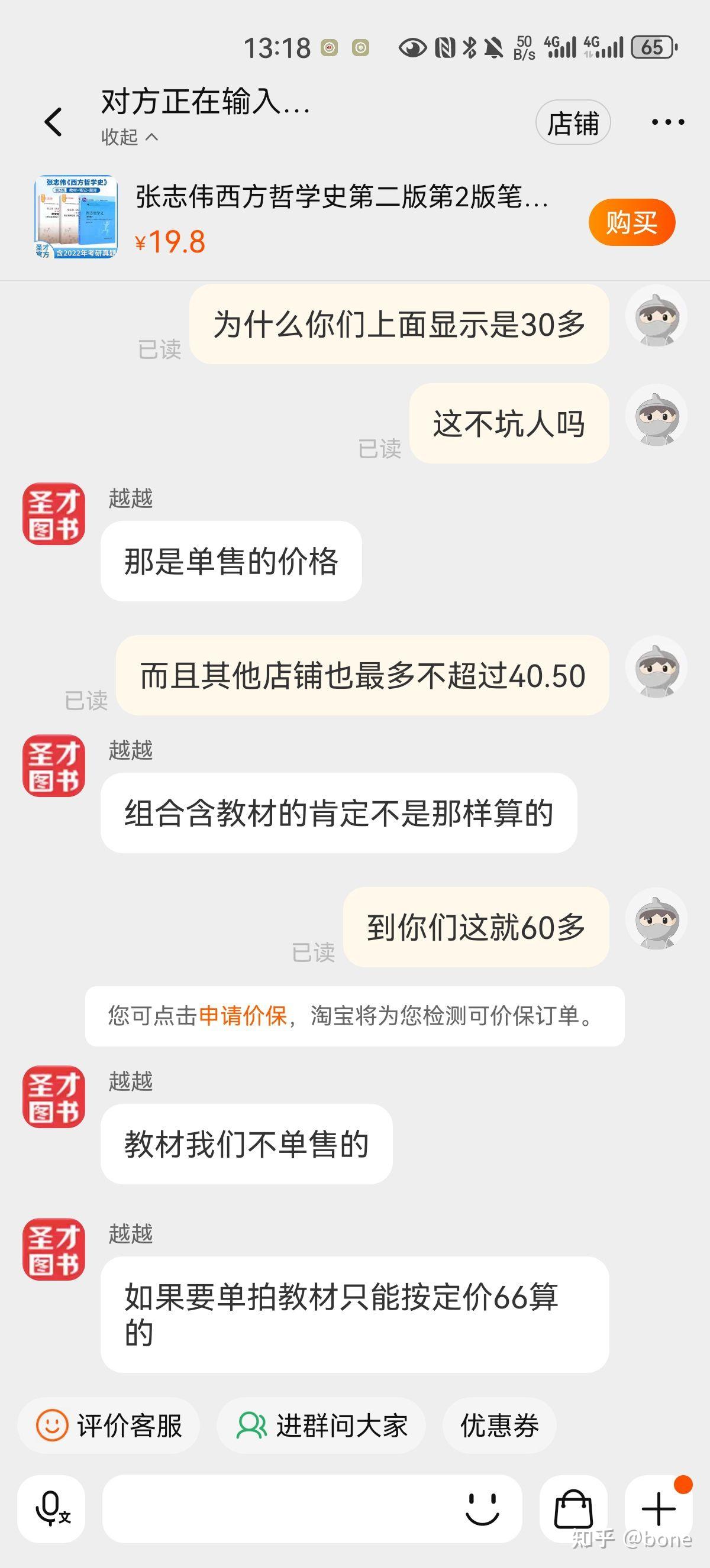Open the 店铺 shop page
The width and height of the screenshot is (710, 1568).
(x=573, y=121)
